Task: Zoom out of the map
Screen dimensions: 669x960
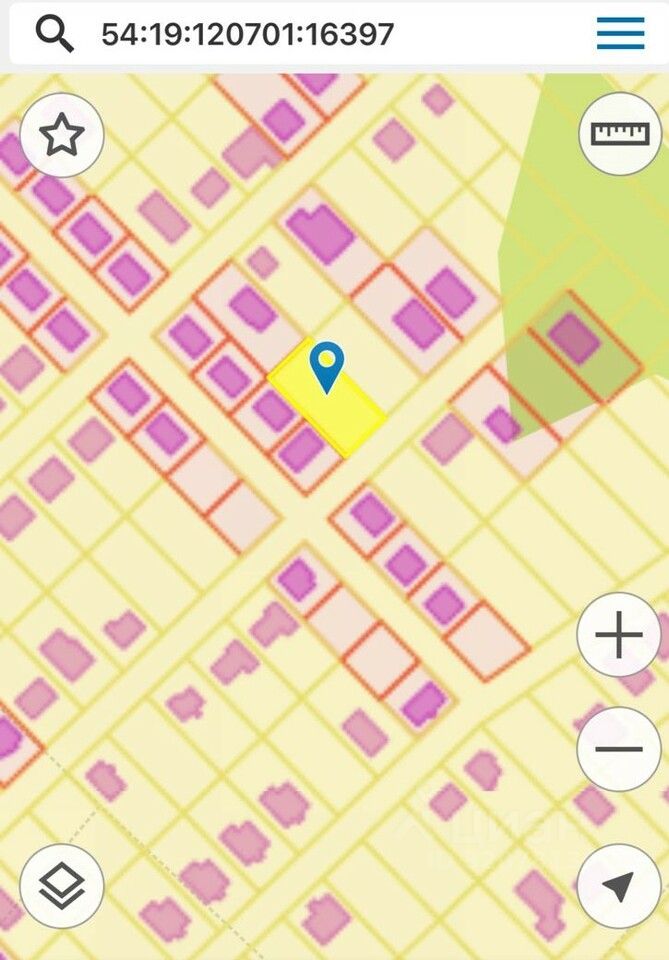Action: click(619, 749)
